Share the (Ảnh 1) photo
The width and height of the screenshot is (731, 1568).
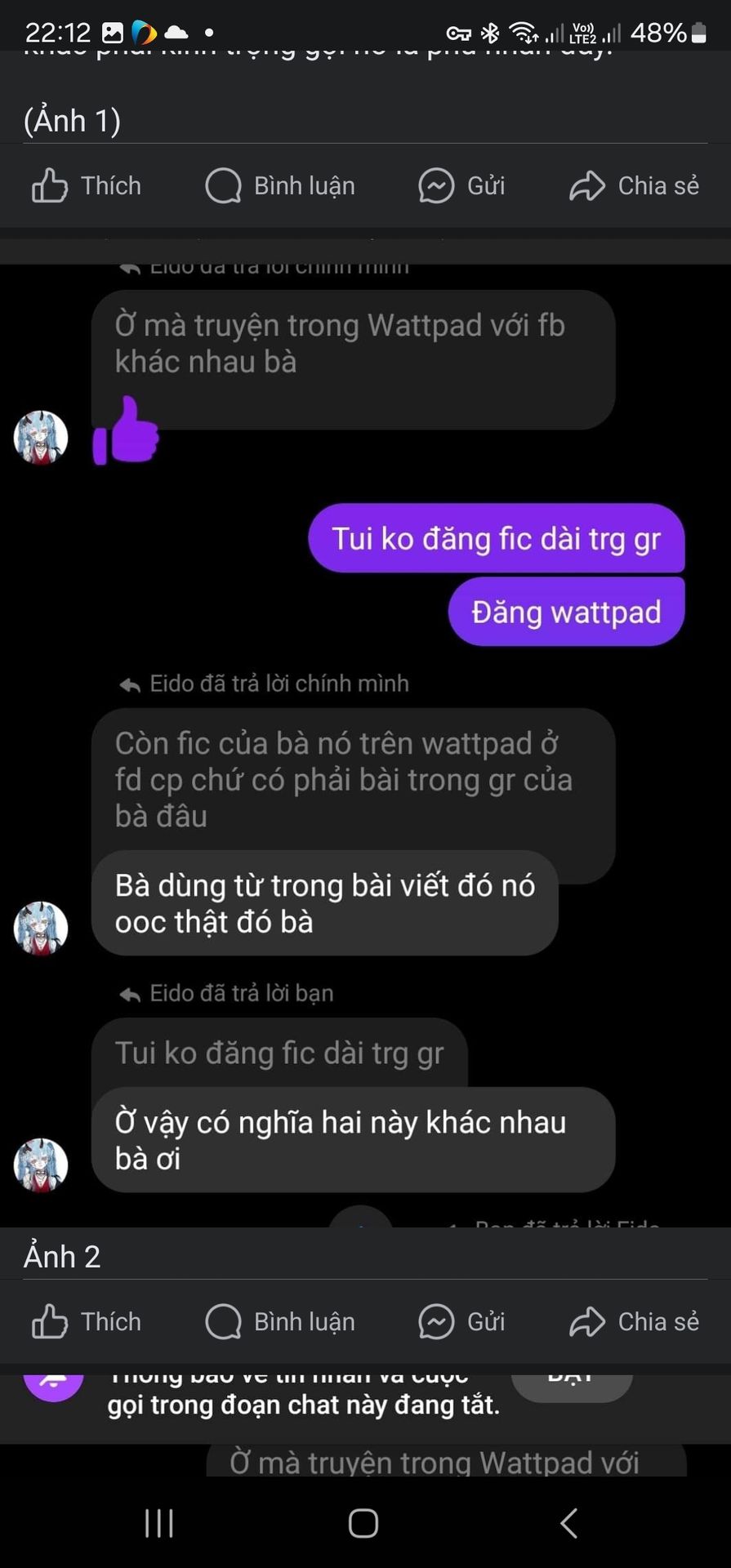(634, 186)
